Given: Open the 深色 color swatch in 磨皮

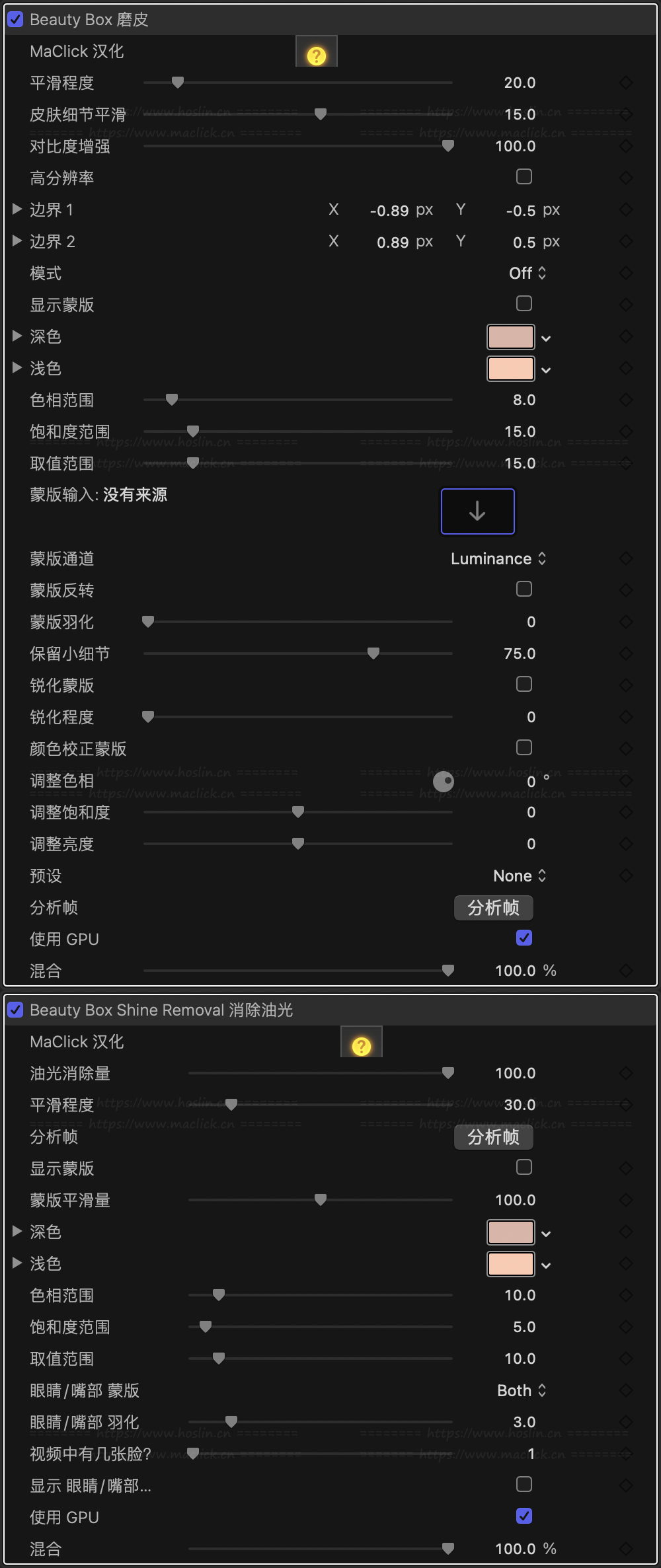Looking at the screenshot, I should pos(510,337).
